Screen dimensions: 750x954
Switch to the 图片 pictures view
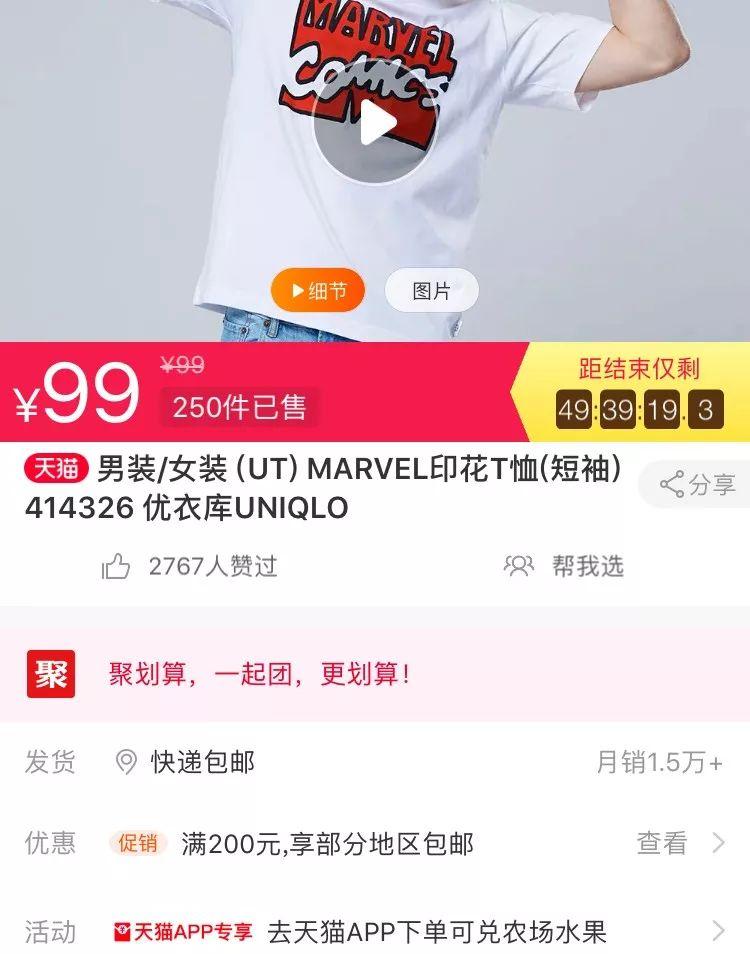[431, 291]
